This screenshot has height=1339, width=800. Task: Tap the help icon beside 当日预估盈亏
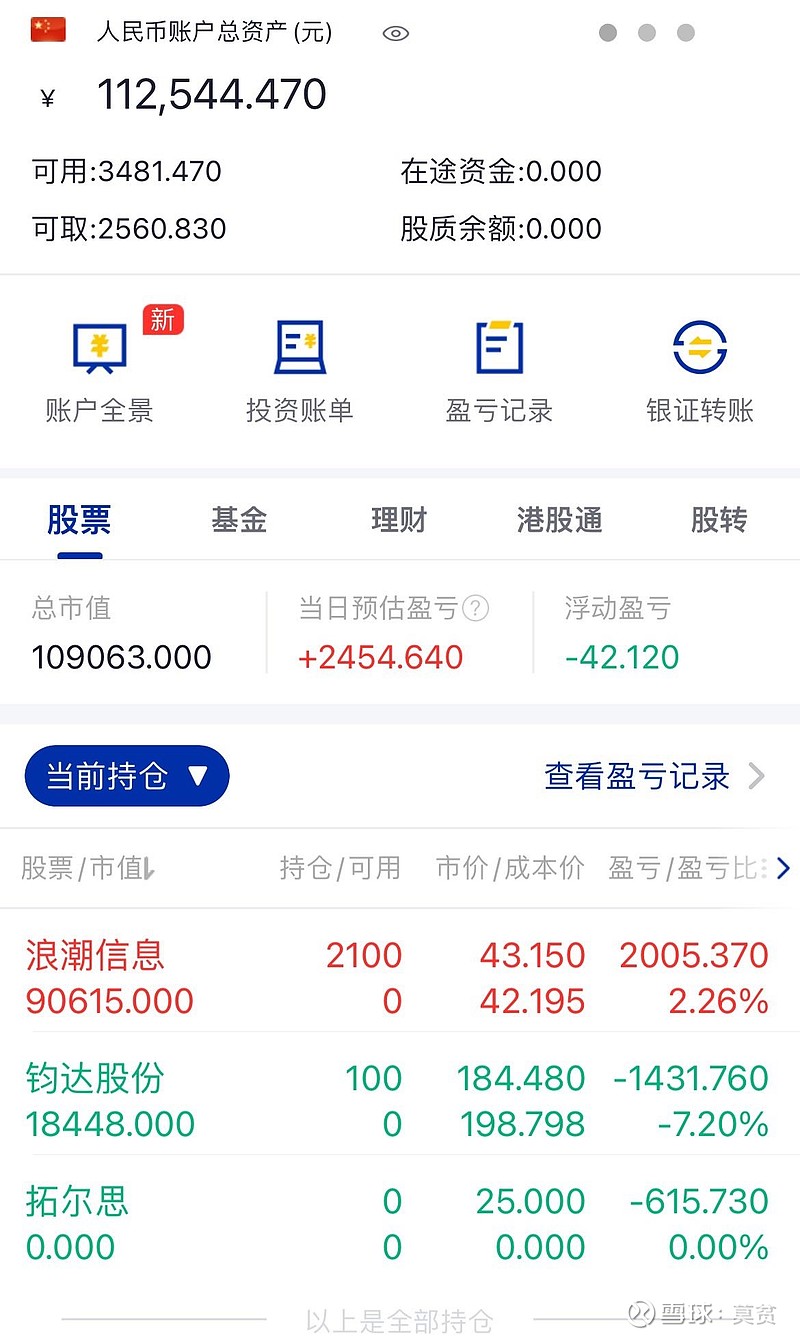click(x=476, y=608)
